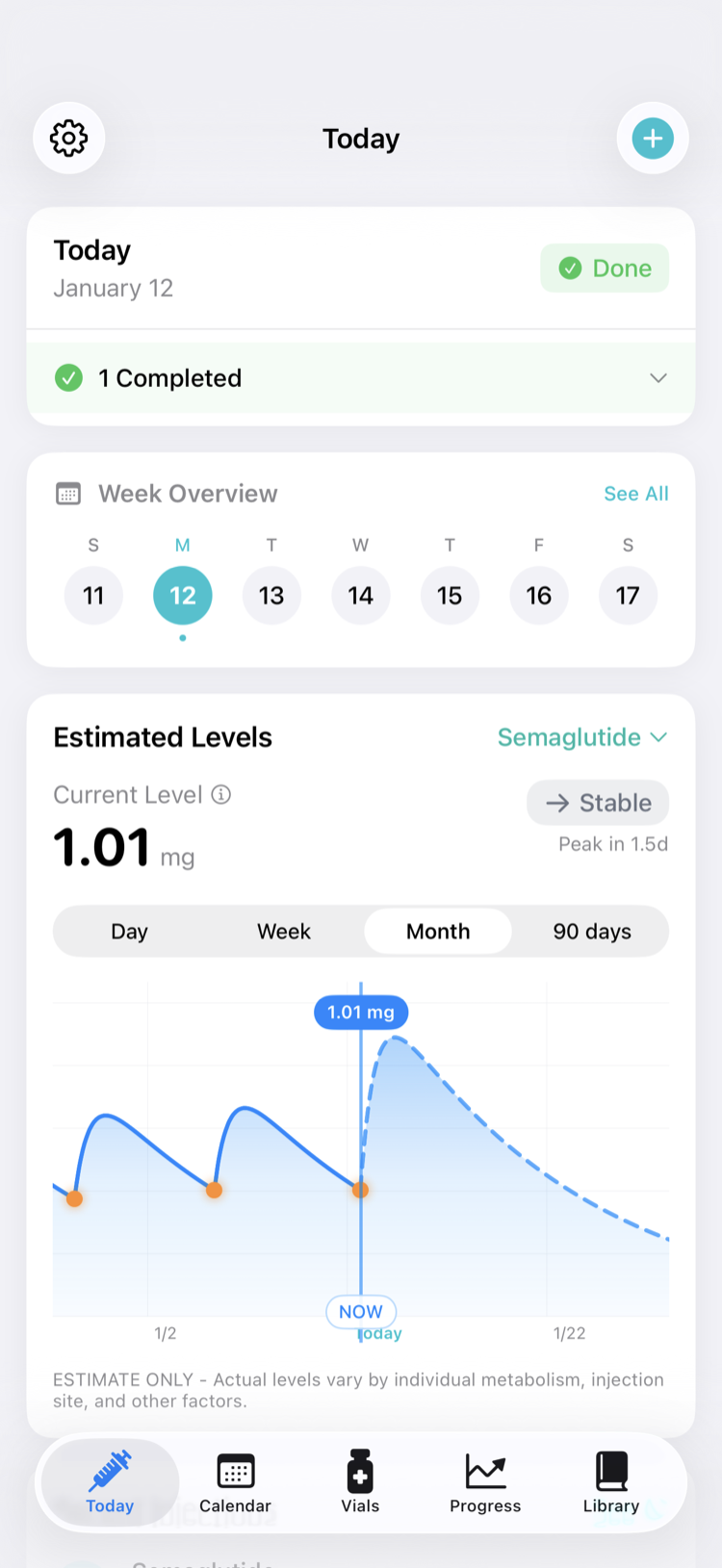Open the See All week link
Screen dimensions: 722x1568
[635, 493]
